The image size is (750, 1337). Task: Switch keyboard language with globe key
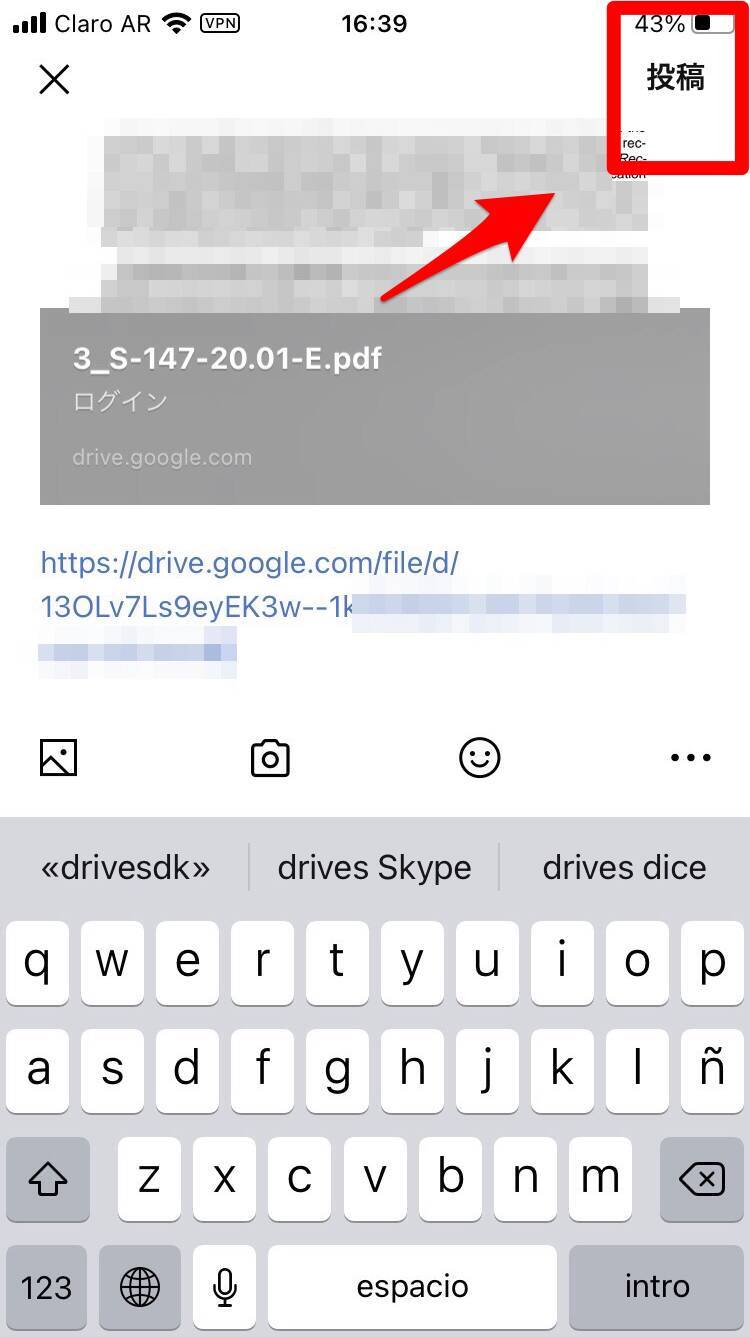[140, 1287]
